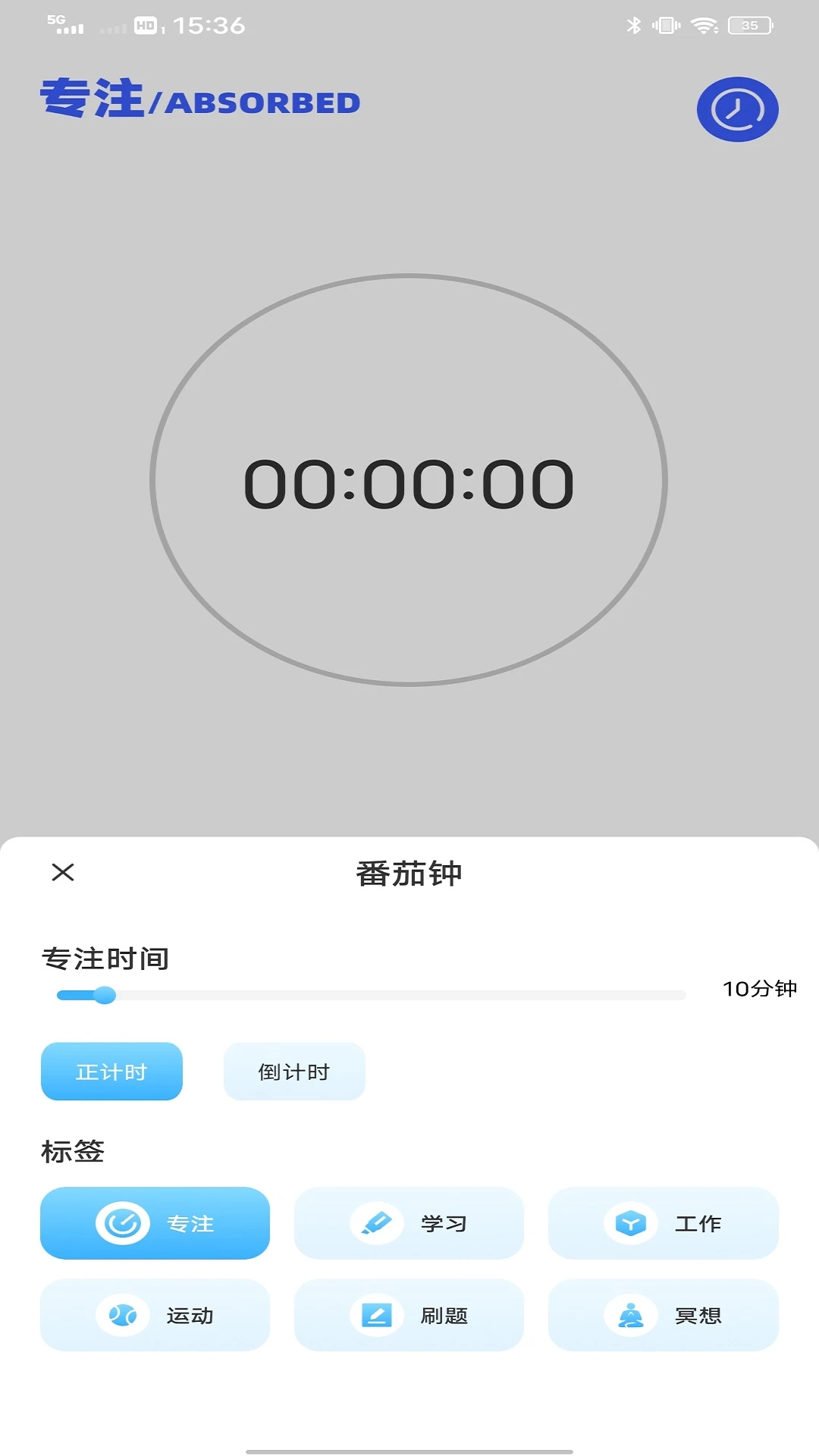Toggle the 冥想 tag on
The width and height of the screenshot is (819, 1456).
[x=664, y=1316]
